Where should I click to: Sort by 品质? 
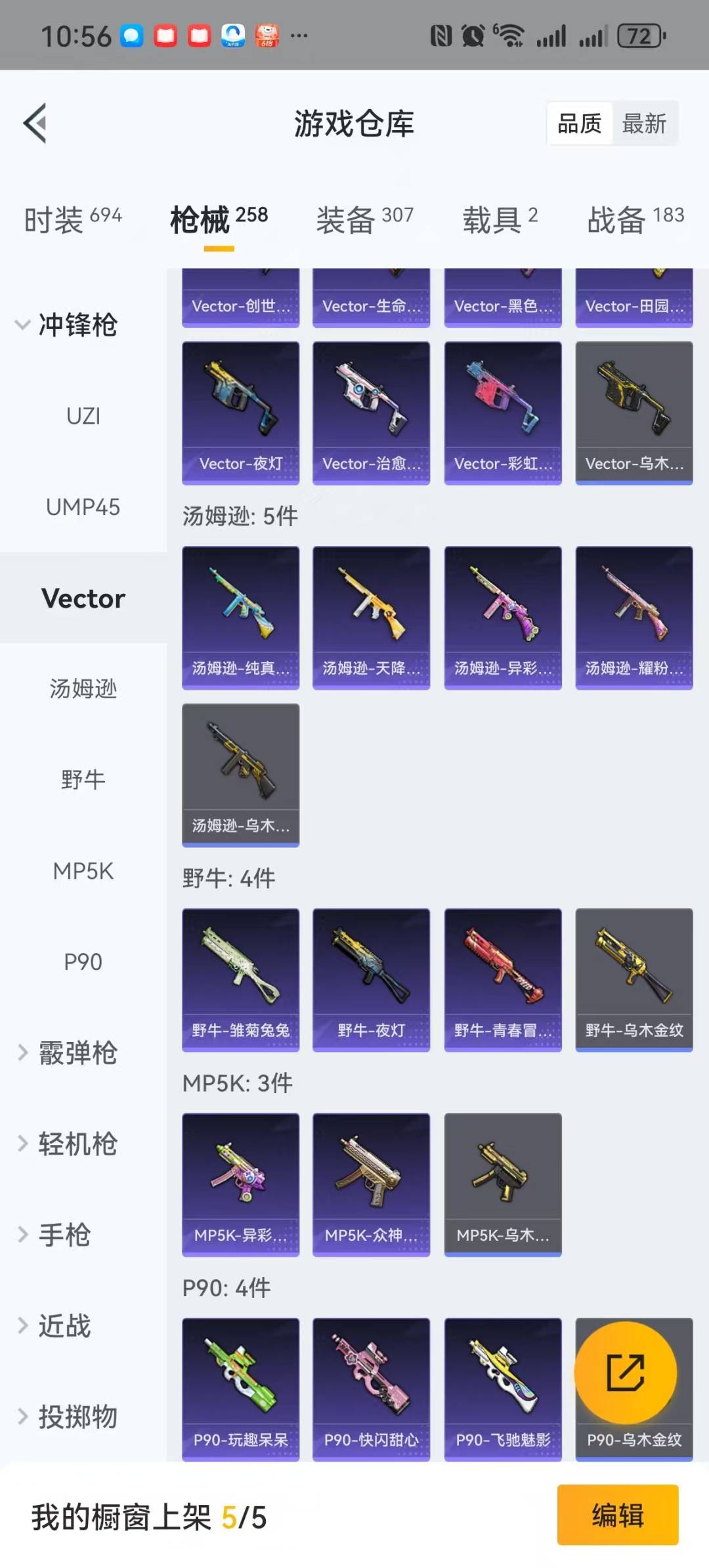coord(579,123)
